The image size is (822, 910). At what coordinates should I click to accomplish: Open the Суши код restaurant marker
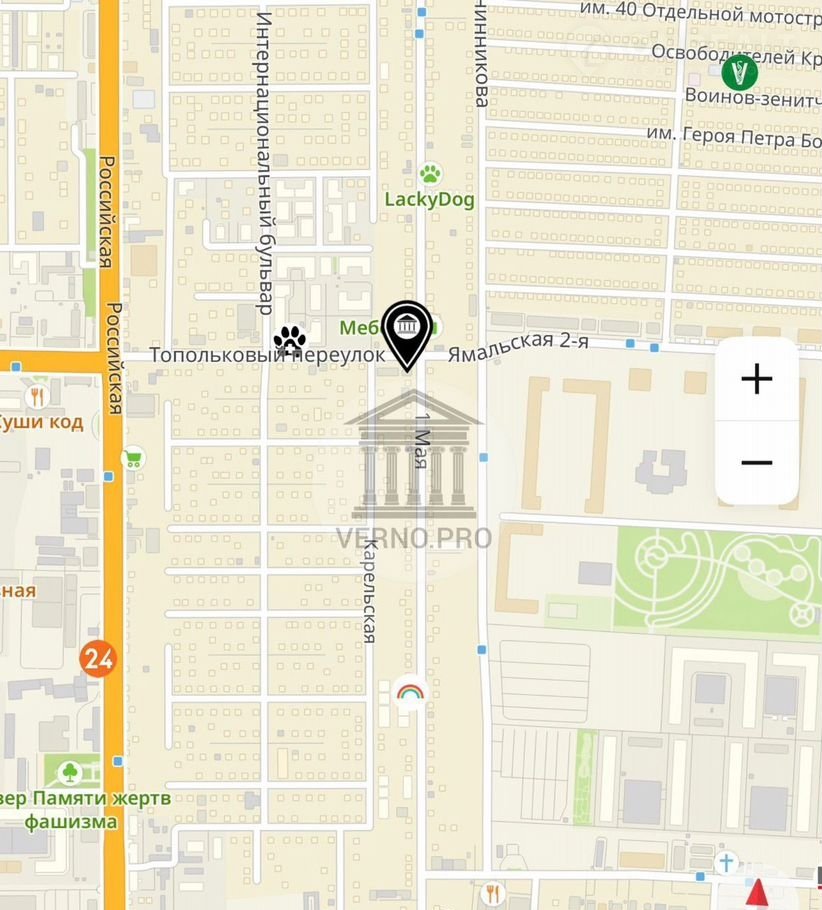[38, 396]
